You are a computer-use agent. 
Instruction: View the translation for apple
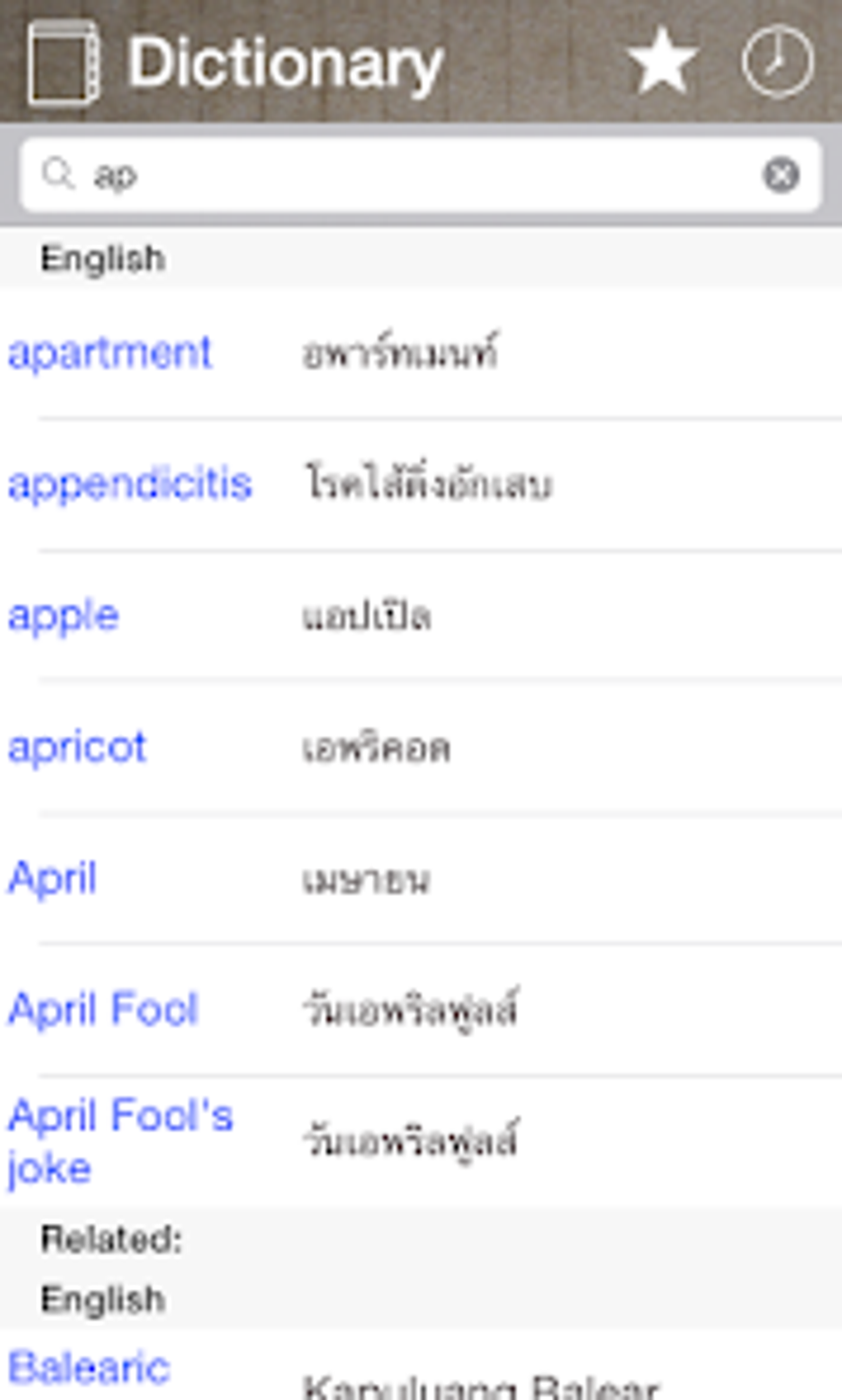[x=64, y=613]
